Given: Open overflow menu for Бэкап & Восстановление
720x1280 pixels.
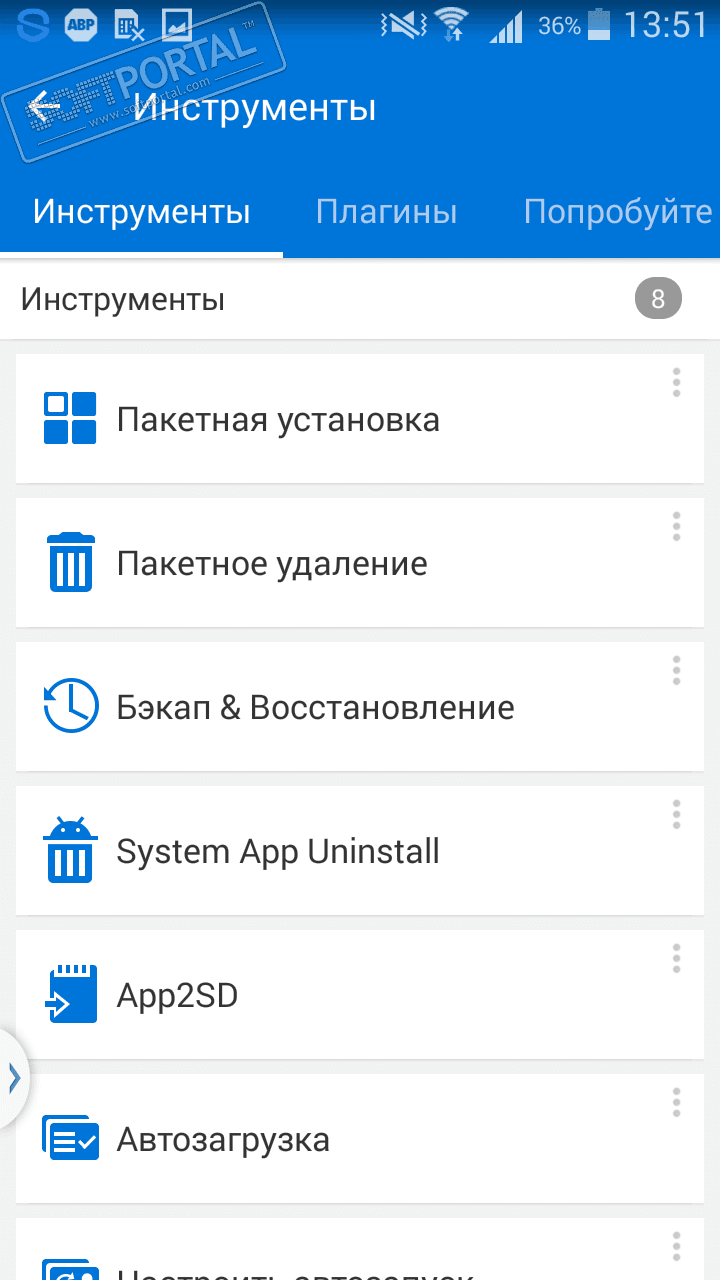Looking at the screenshot, I should tap(677, 671).
